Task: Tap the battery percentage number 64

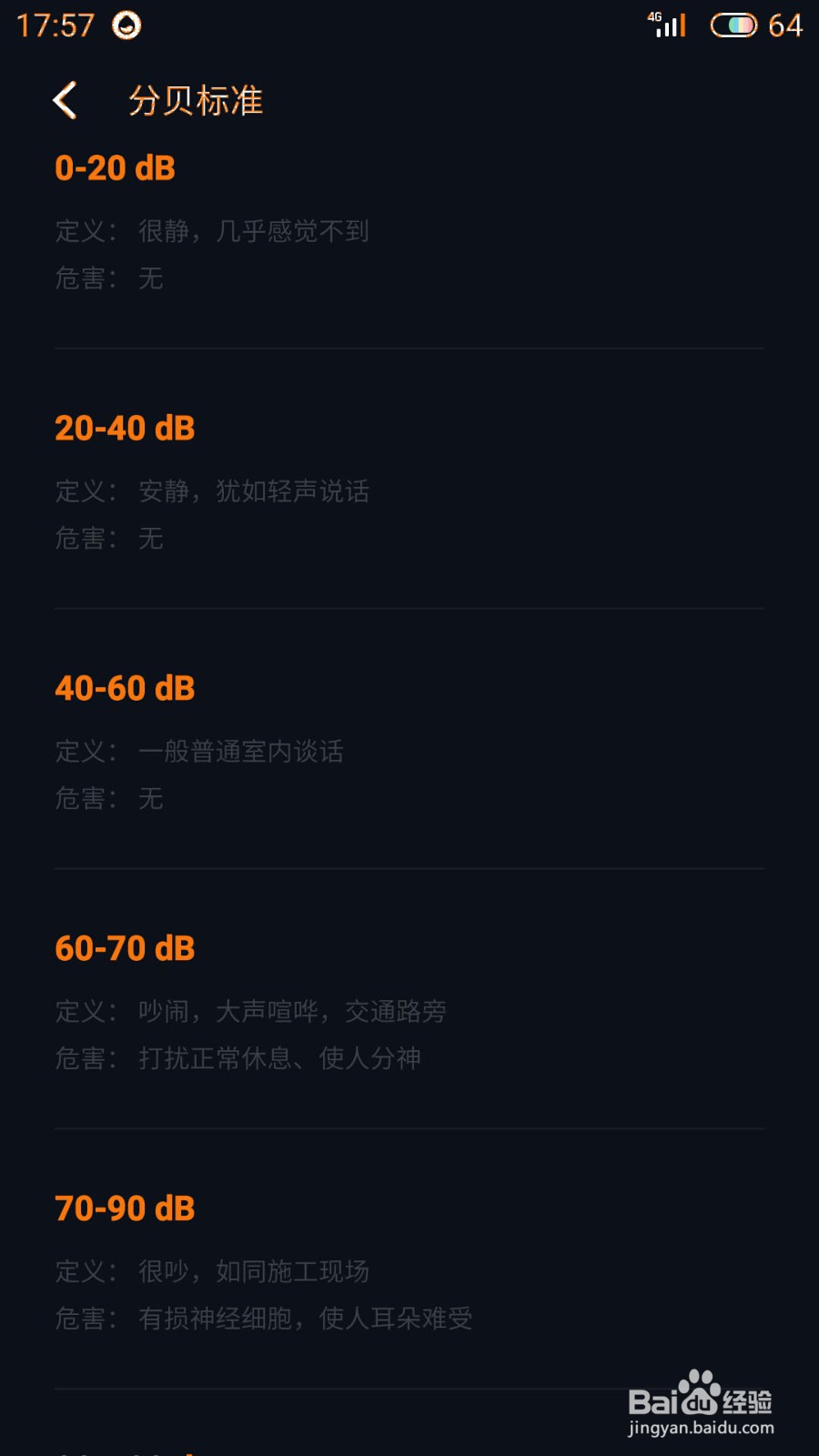Action: [x=787, y=25]
